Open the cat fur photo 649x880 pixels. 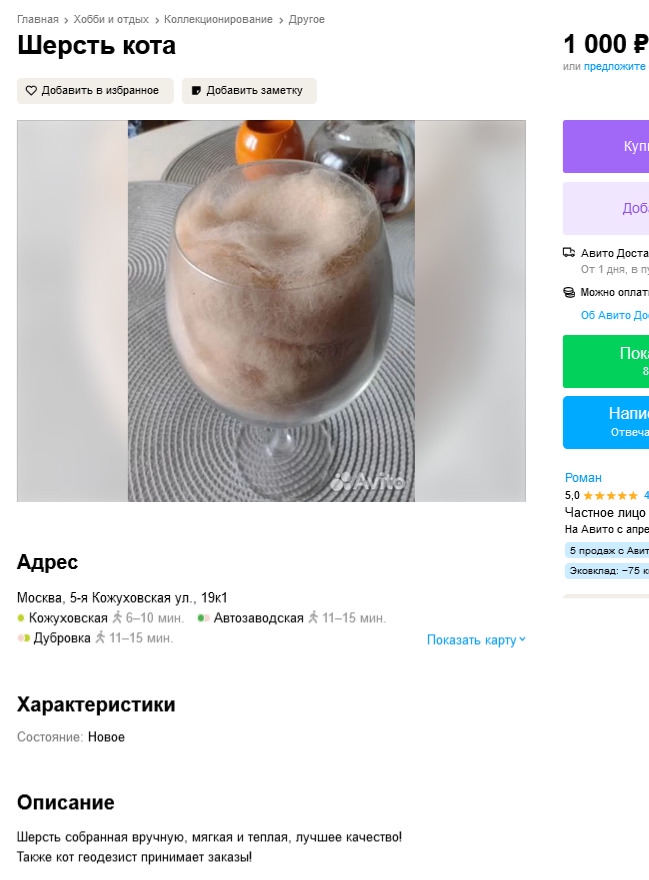pos(271,310)
